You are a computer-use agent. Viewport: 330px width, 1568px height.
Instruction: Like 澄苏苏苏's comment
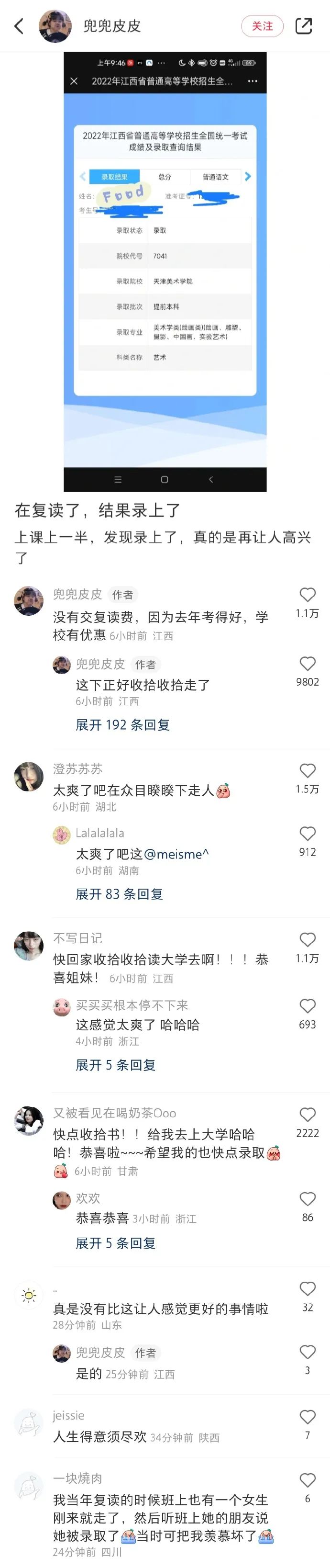[308, 771]
